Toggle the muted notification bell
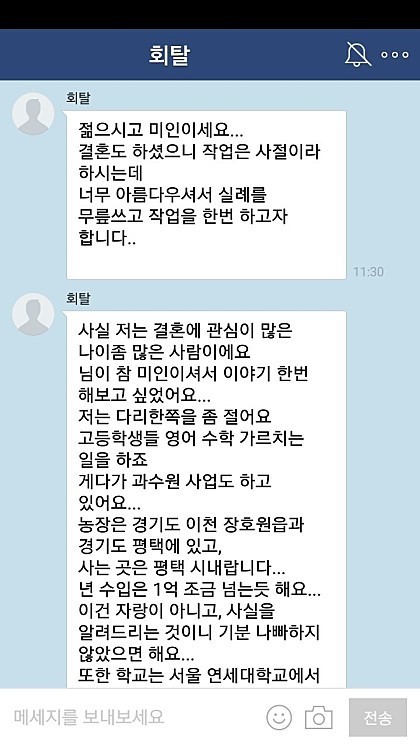The image size is (420, 746). [x=358, y=54]
